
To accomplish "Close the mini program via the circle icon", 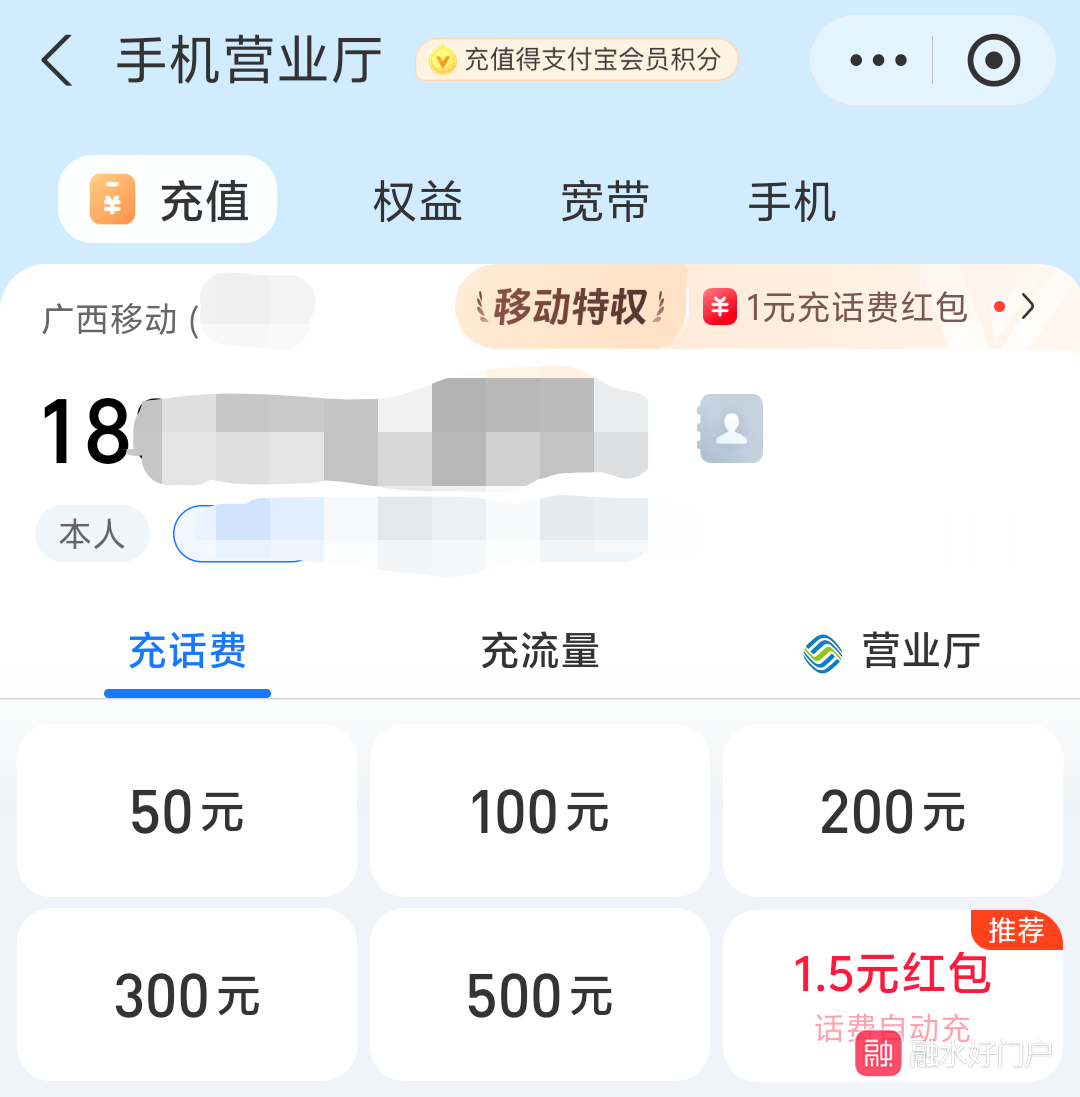I will (993, 61).
